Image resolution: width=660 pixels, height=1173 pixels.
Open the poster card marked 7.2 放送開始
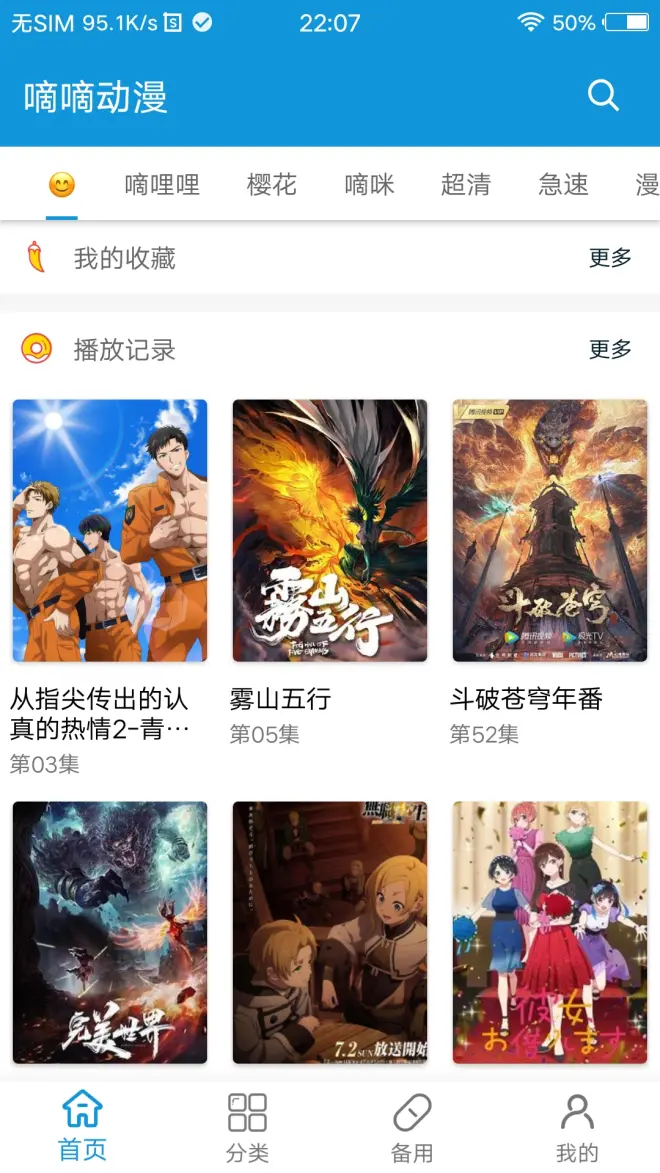tap(330, 932)
